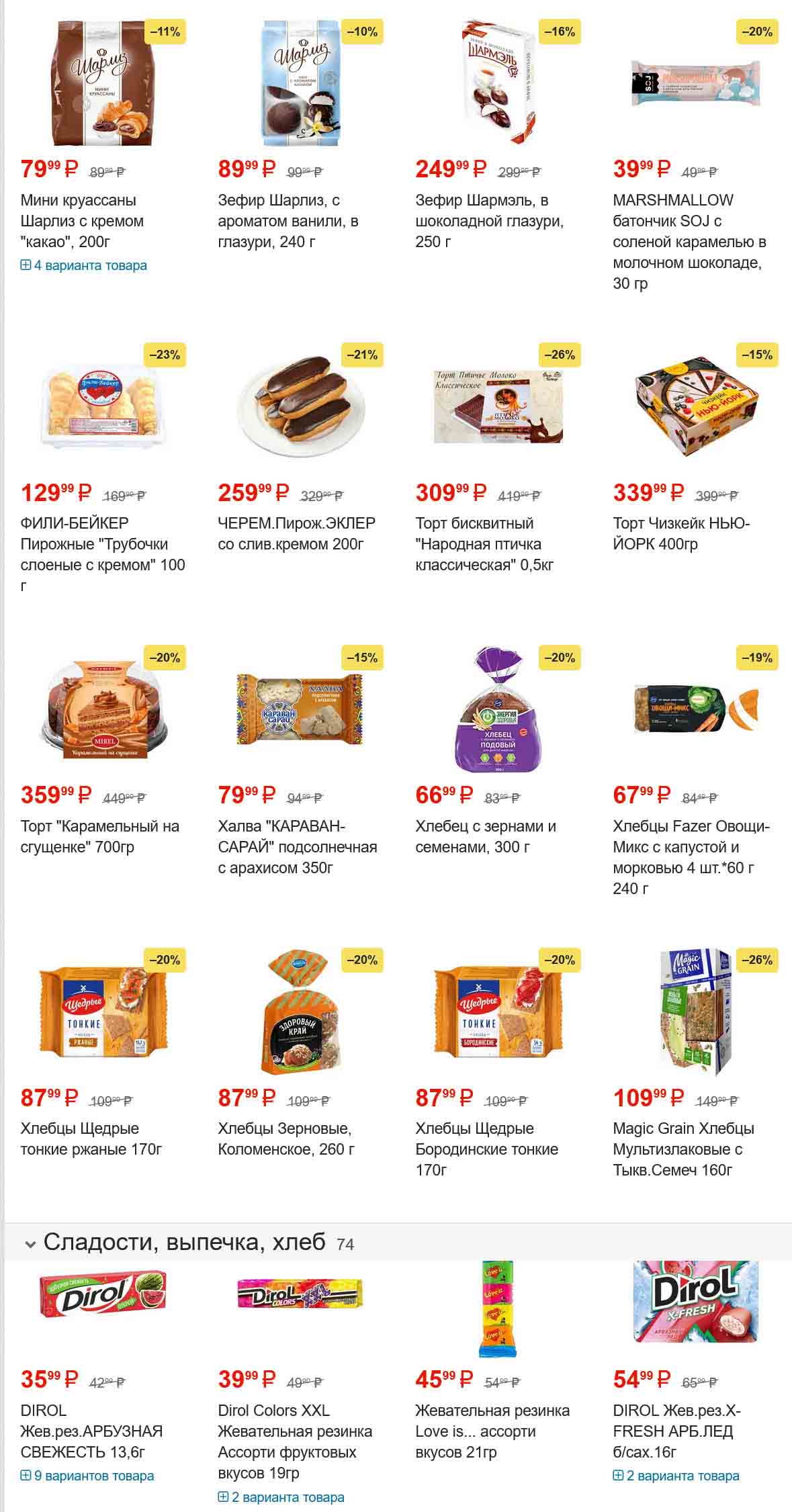Open MARSHMALLOW батончик SOJ product

(689, 241)
